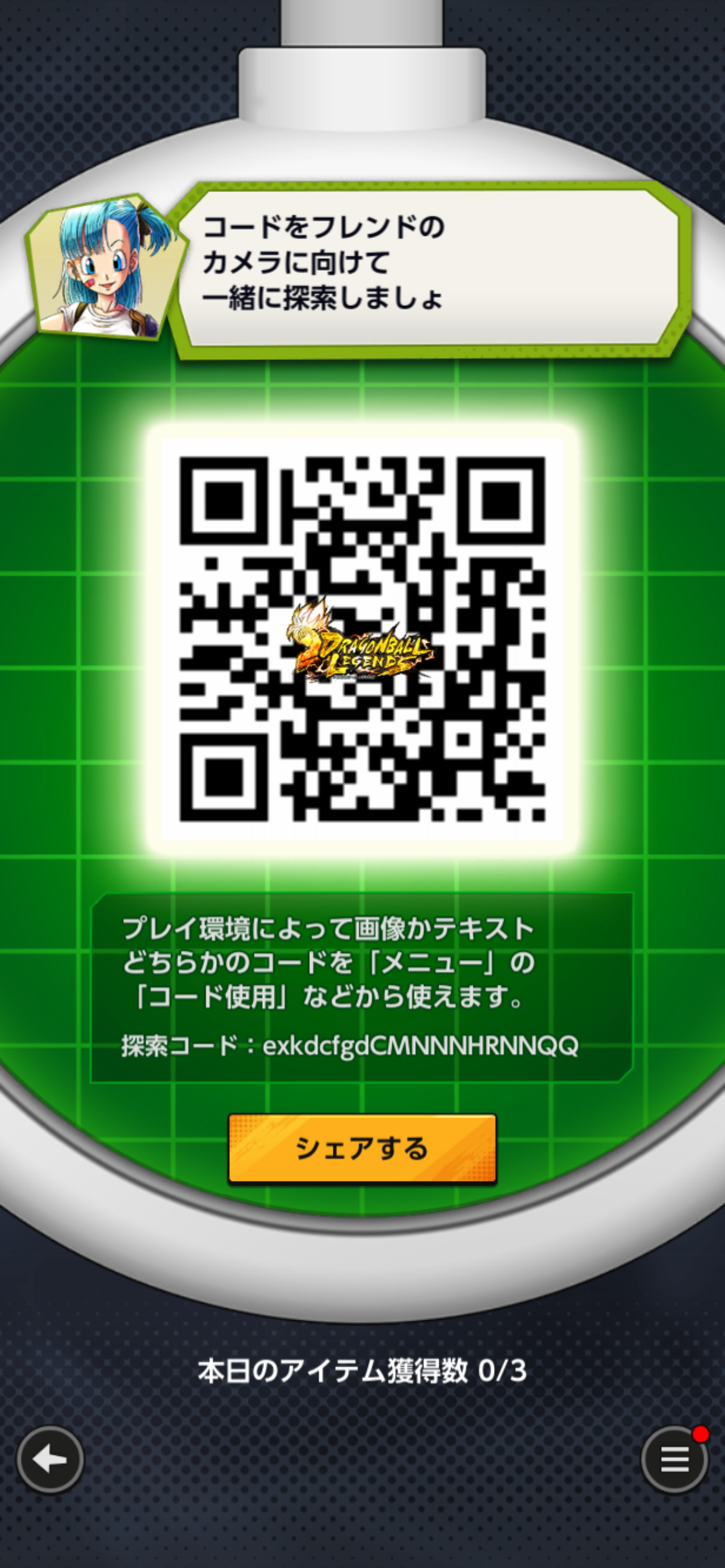Tap the orange シェアする share button
This screenshot has width=725, height=1568.
point(362,1149)
